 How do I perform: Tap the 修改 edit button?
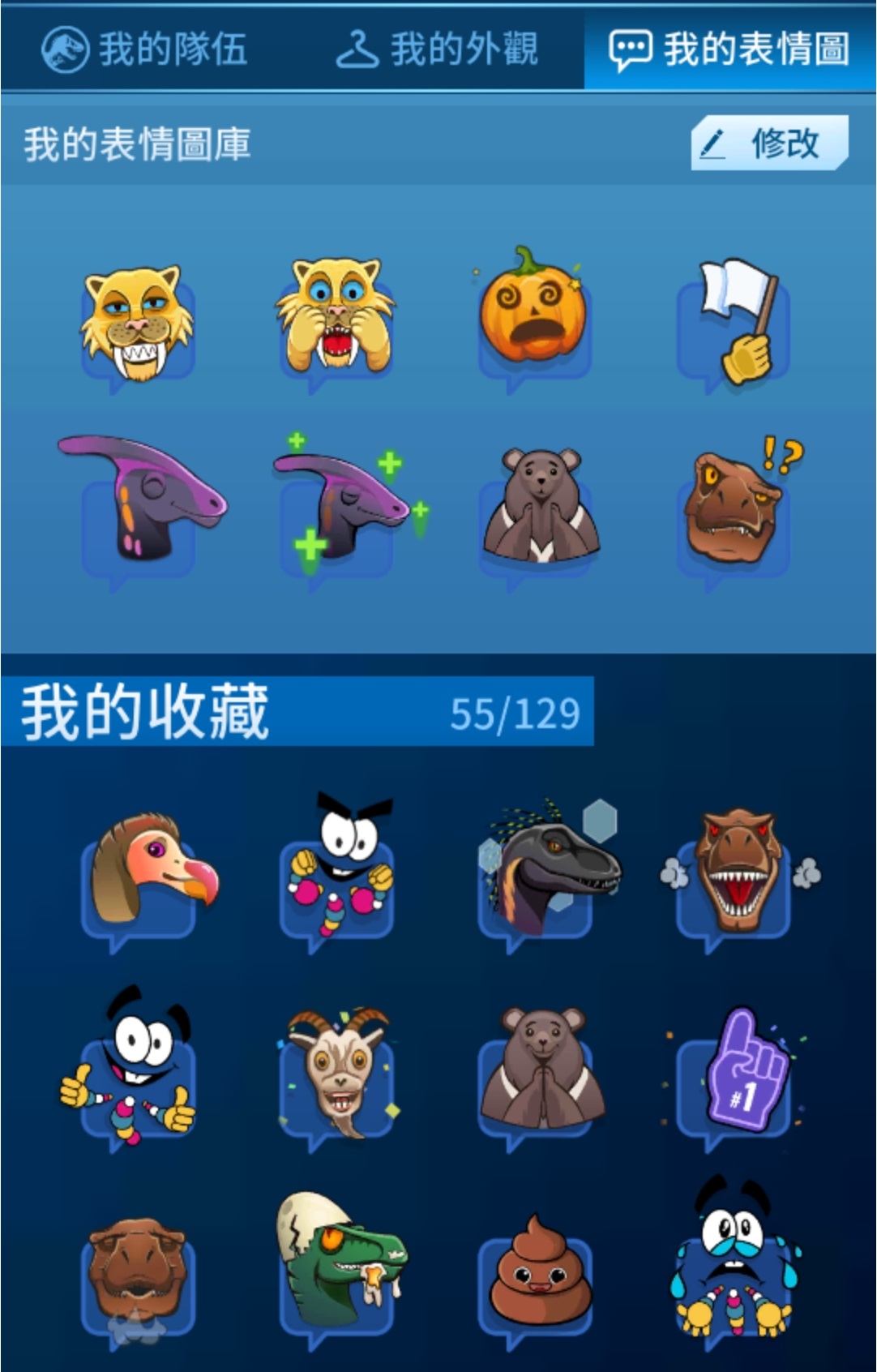[x=768, y=144]
